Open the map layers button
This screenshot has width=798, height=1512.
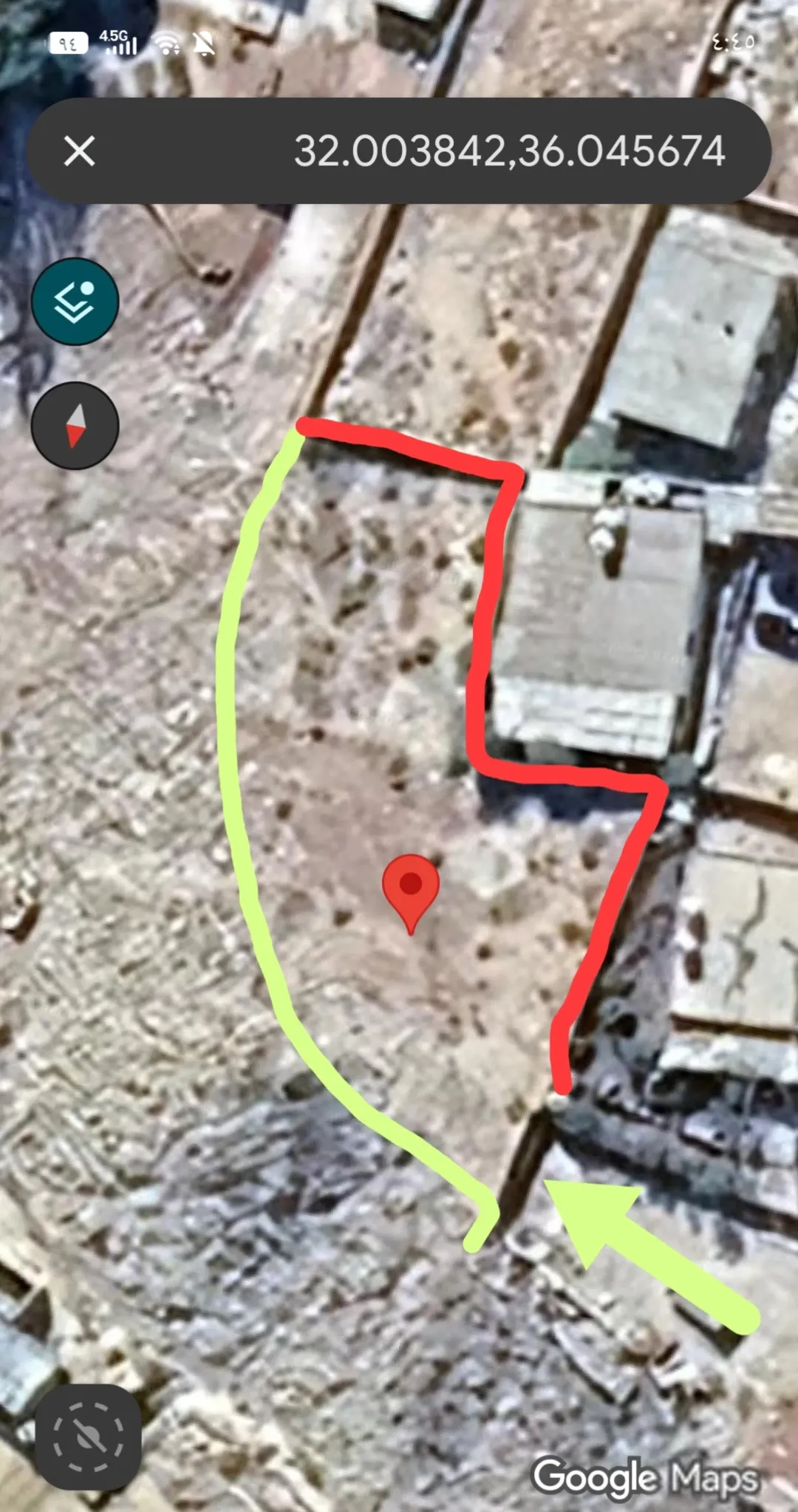pos(75,302)
